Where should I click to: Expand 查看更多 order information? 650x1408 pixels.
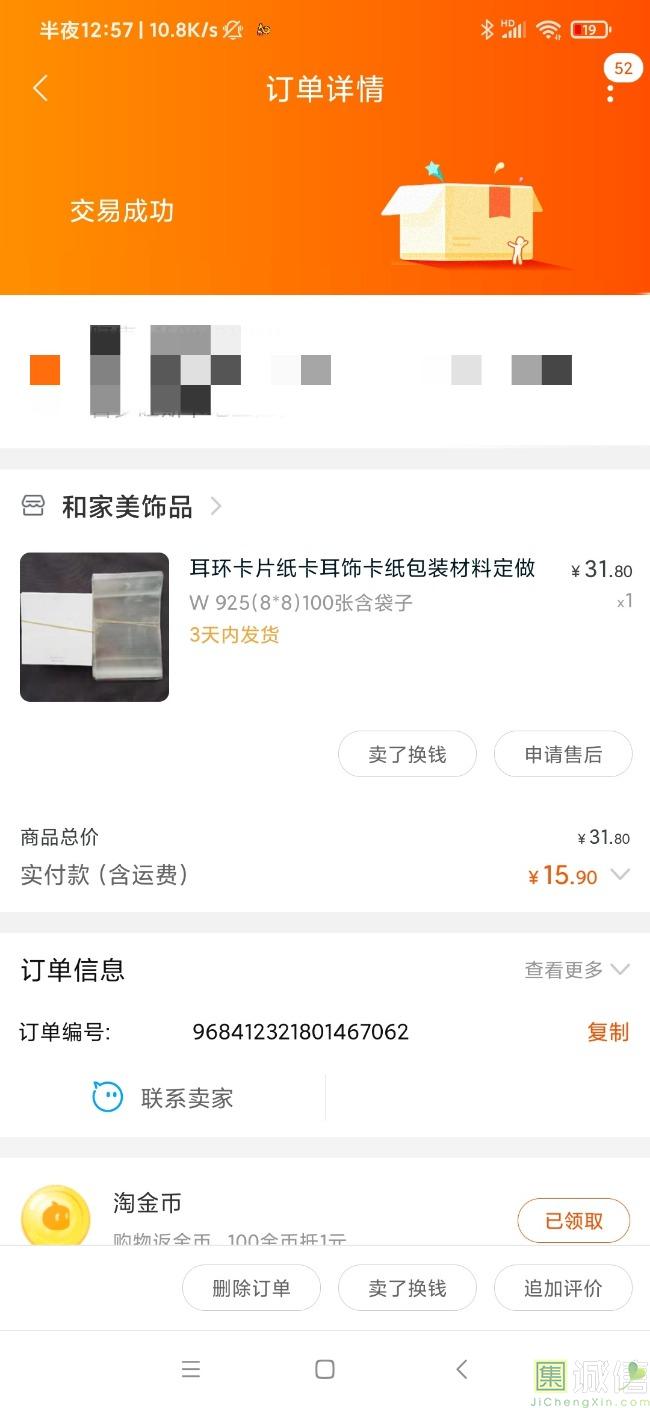577,969
